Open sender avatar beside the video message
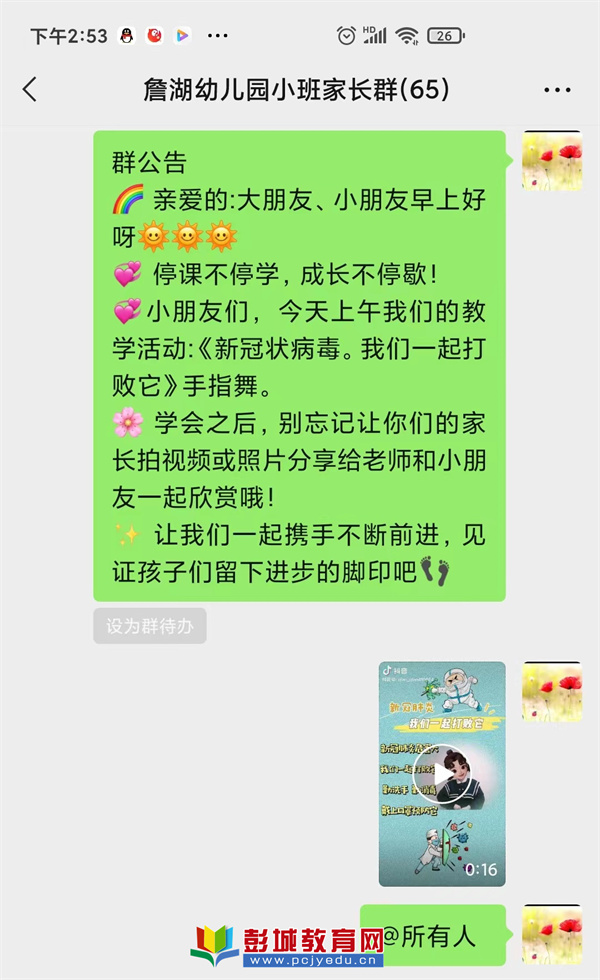600x980 pixels. tap(552, 692)
